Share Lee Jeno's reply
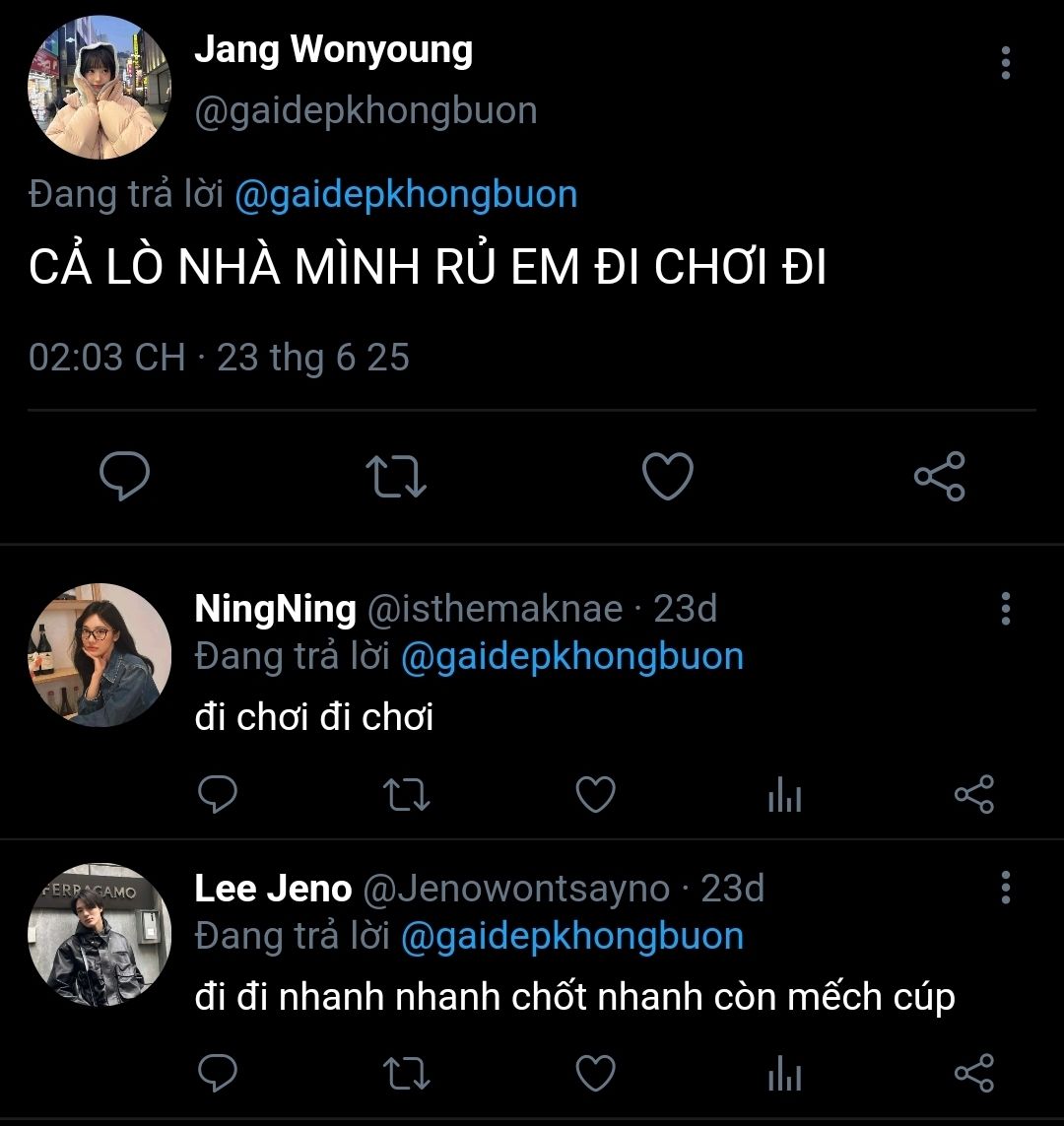 (974, 1073)
